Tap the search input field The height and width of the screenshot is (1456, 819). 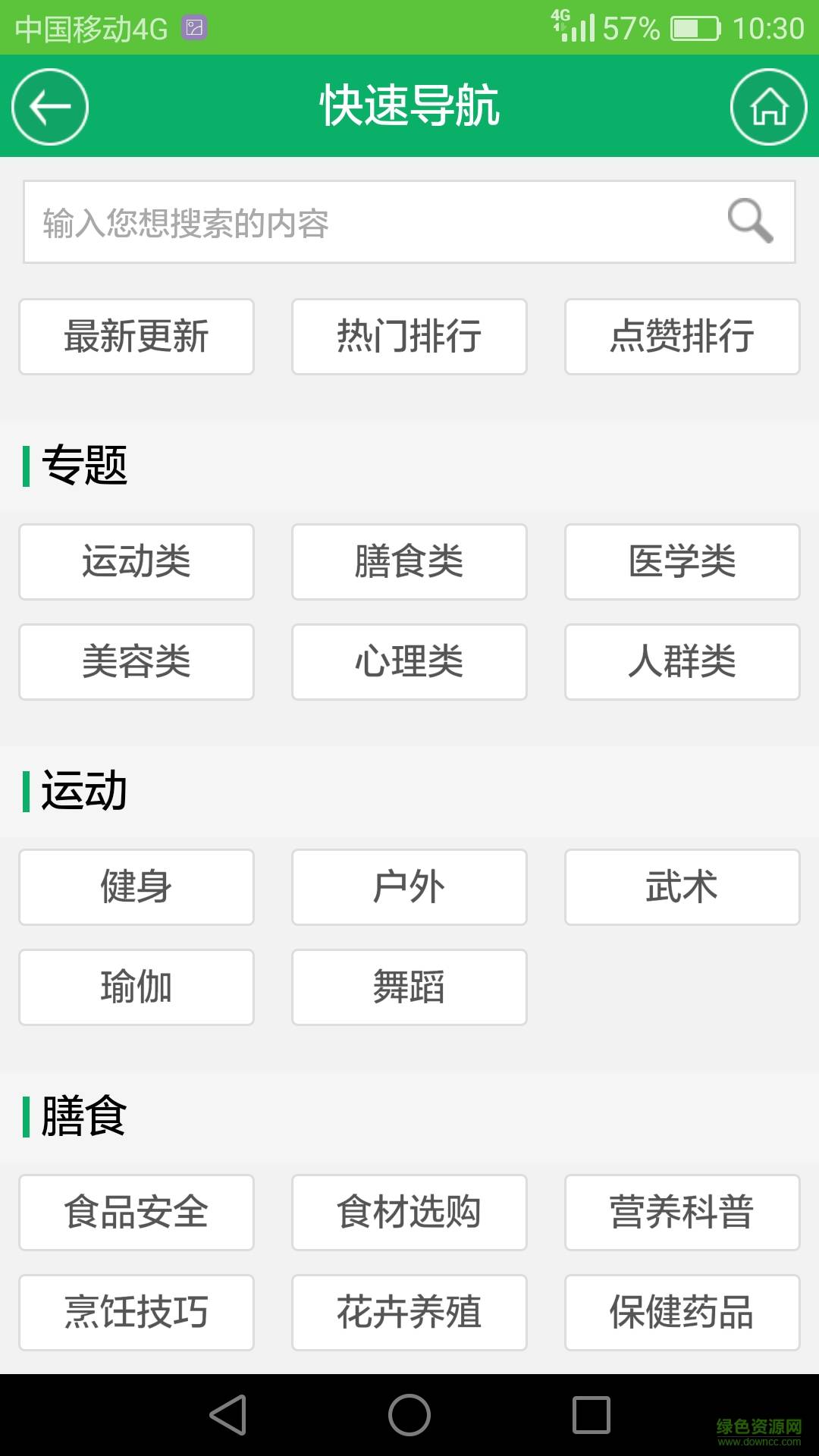(341, 220)
